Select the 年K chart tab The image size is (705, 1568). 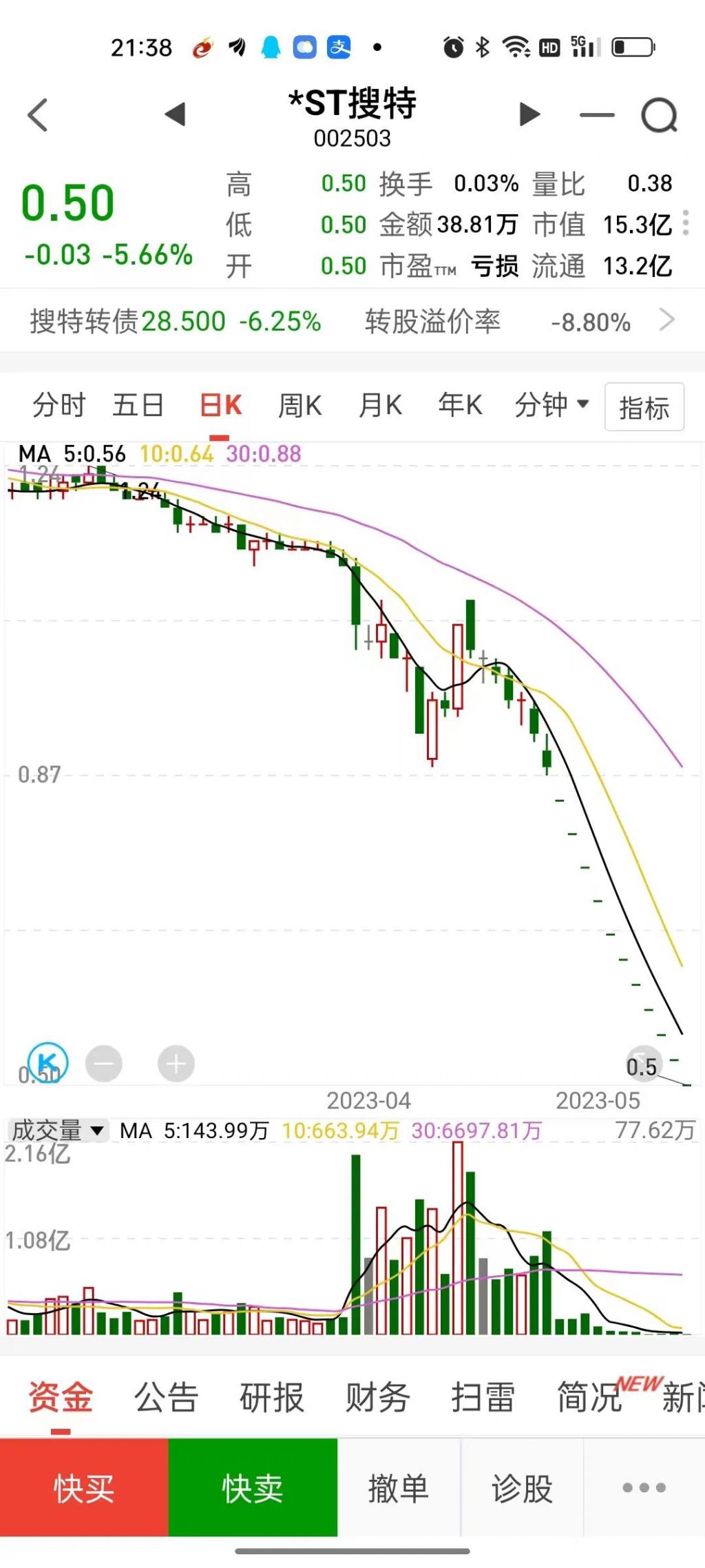tap(460, 405)
